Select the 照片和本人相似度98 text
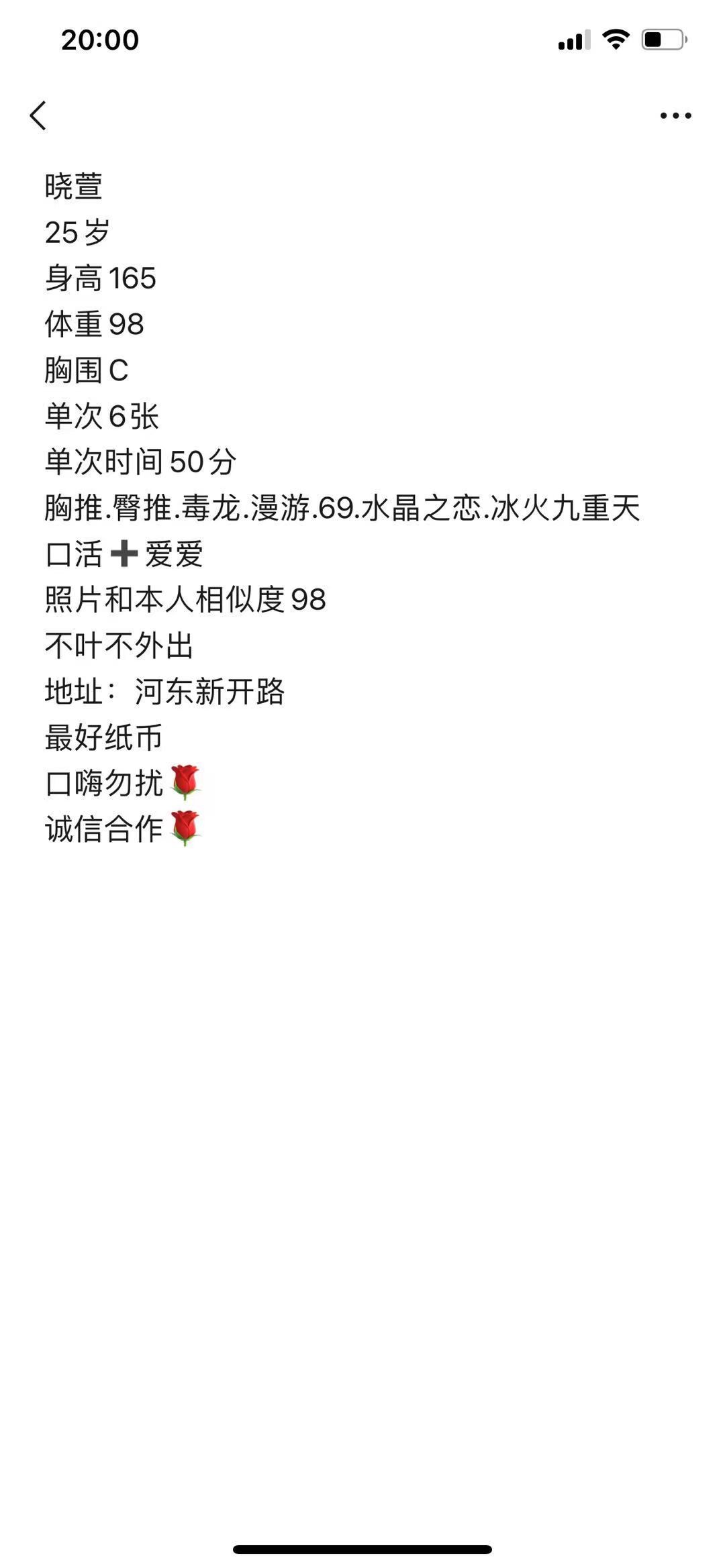 tap(185, 600)
